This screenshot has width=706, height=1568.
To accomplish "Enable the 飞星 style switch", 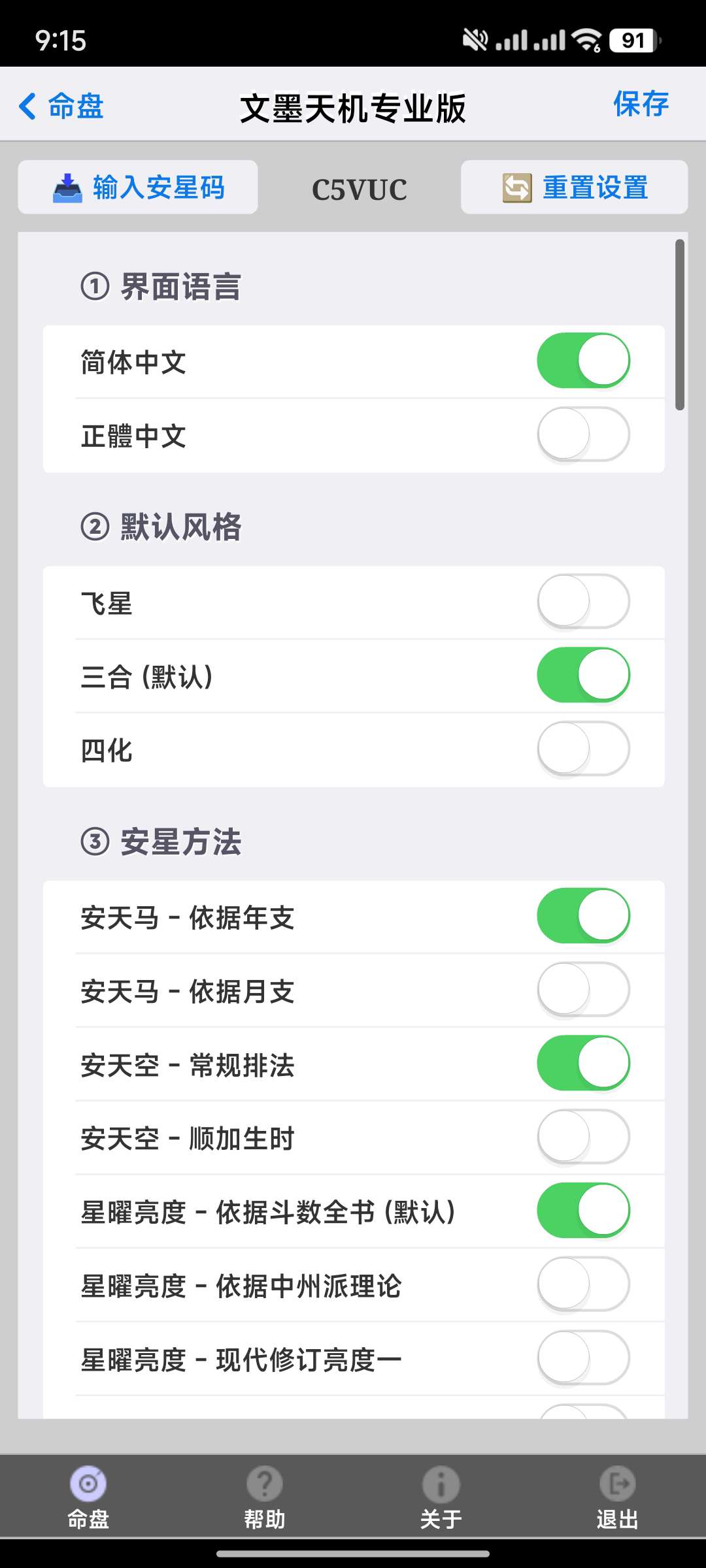I will click(583, 602).
